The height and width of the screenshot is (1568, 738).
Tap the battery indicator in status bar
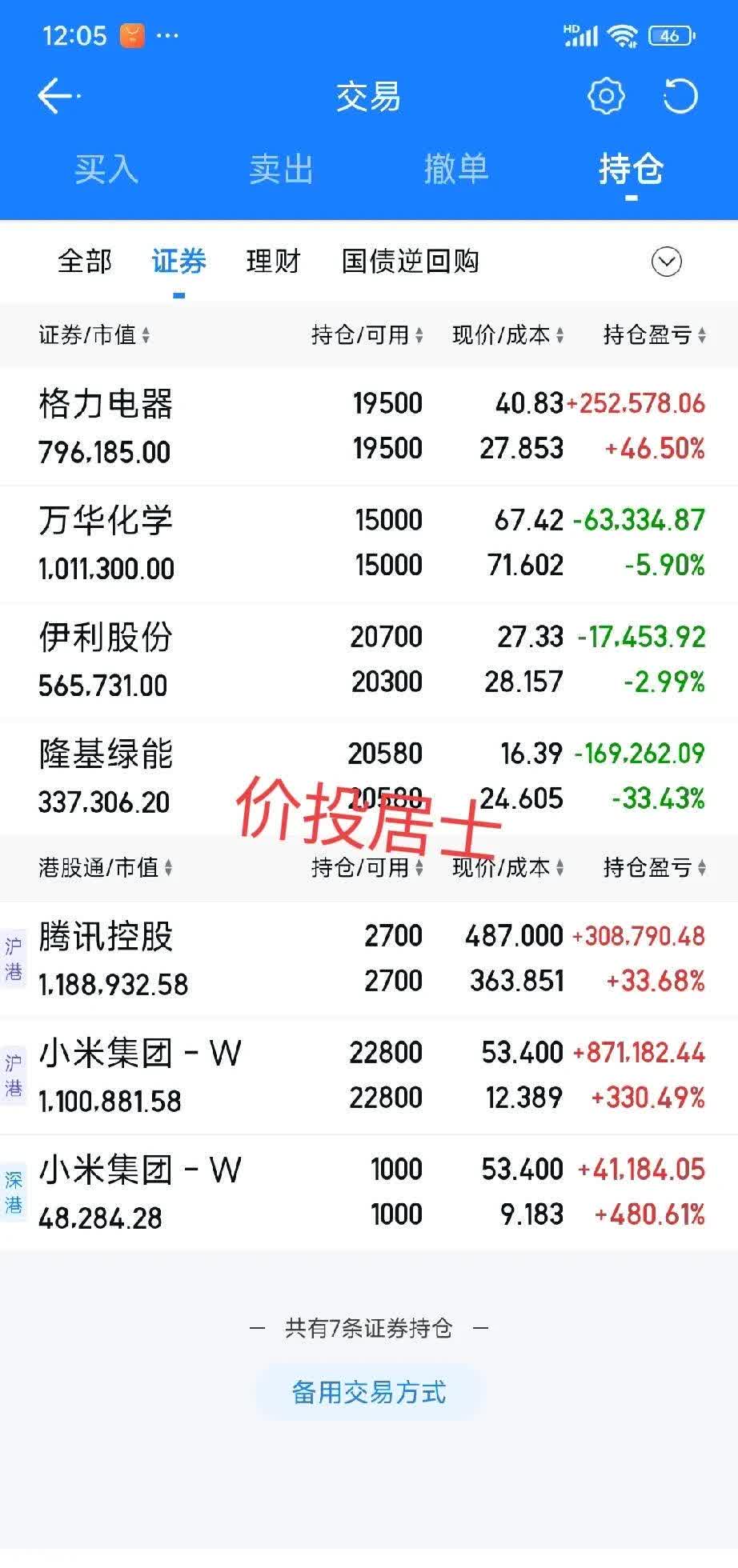coord(670,35)
